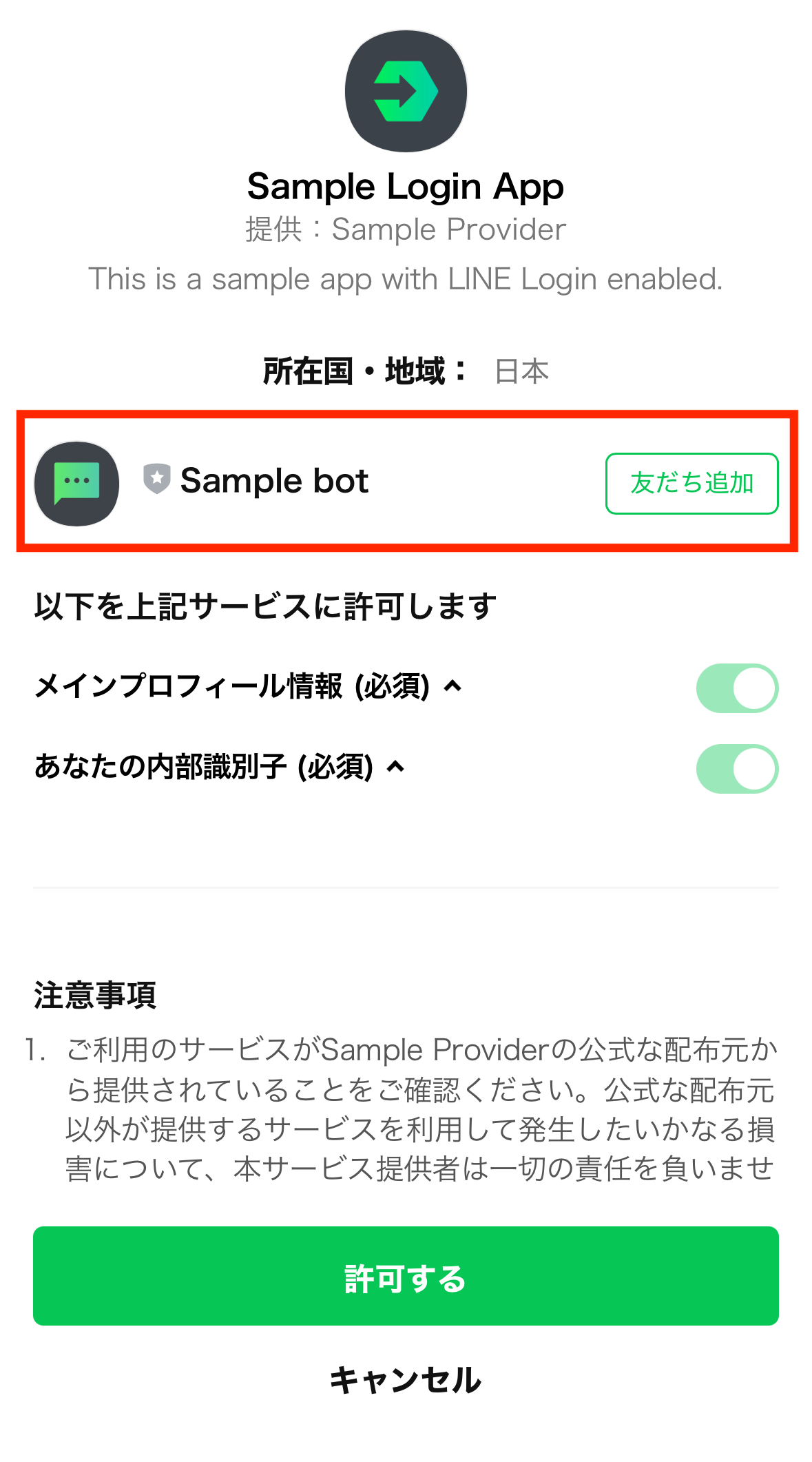Collapse the あなたの内部識別子 details chevron

click(395, 767)
